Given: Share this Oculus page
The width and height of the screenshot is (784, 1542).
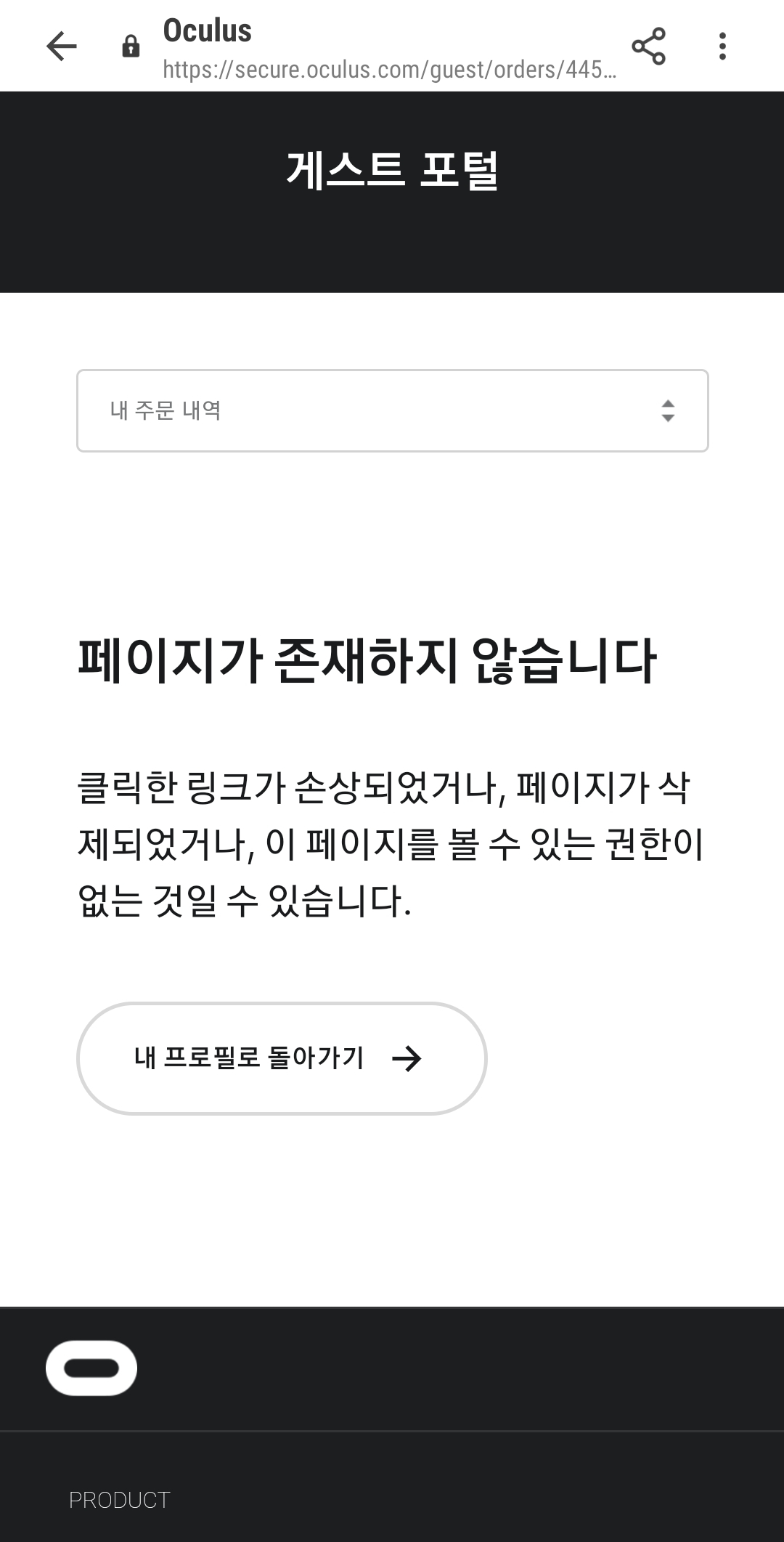Looking at the screenshot, I should pos(648,46).
